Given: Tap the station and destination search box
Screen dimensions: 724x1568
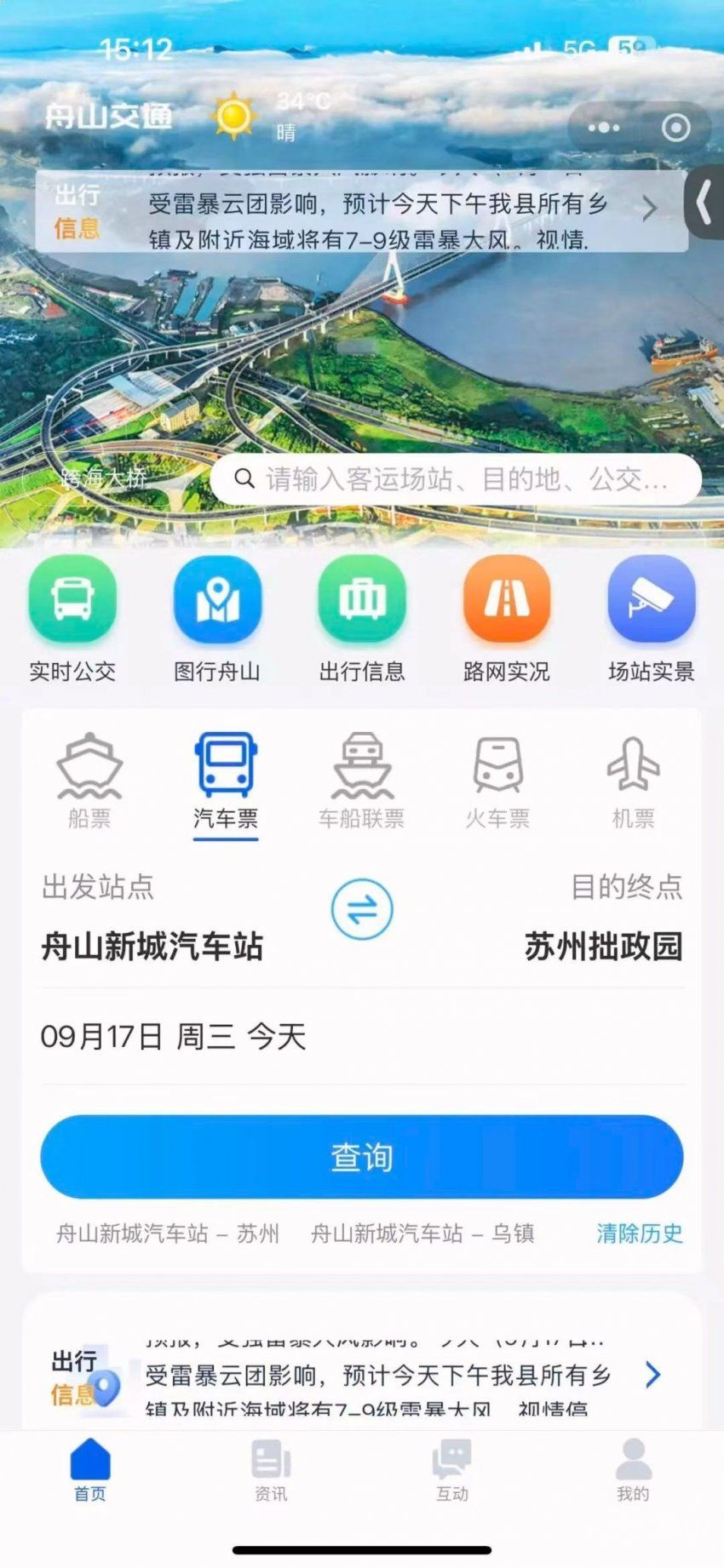Looking at the screenshot, I should click(456, 479).
